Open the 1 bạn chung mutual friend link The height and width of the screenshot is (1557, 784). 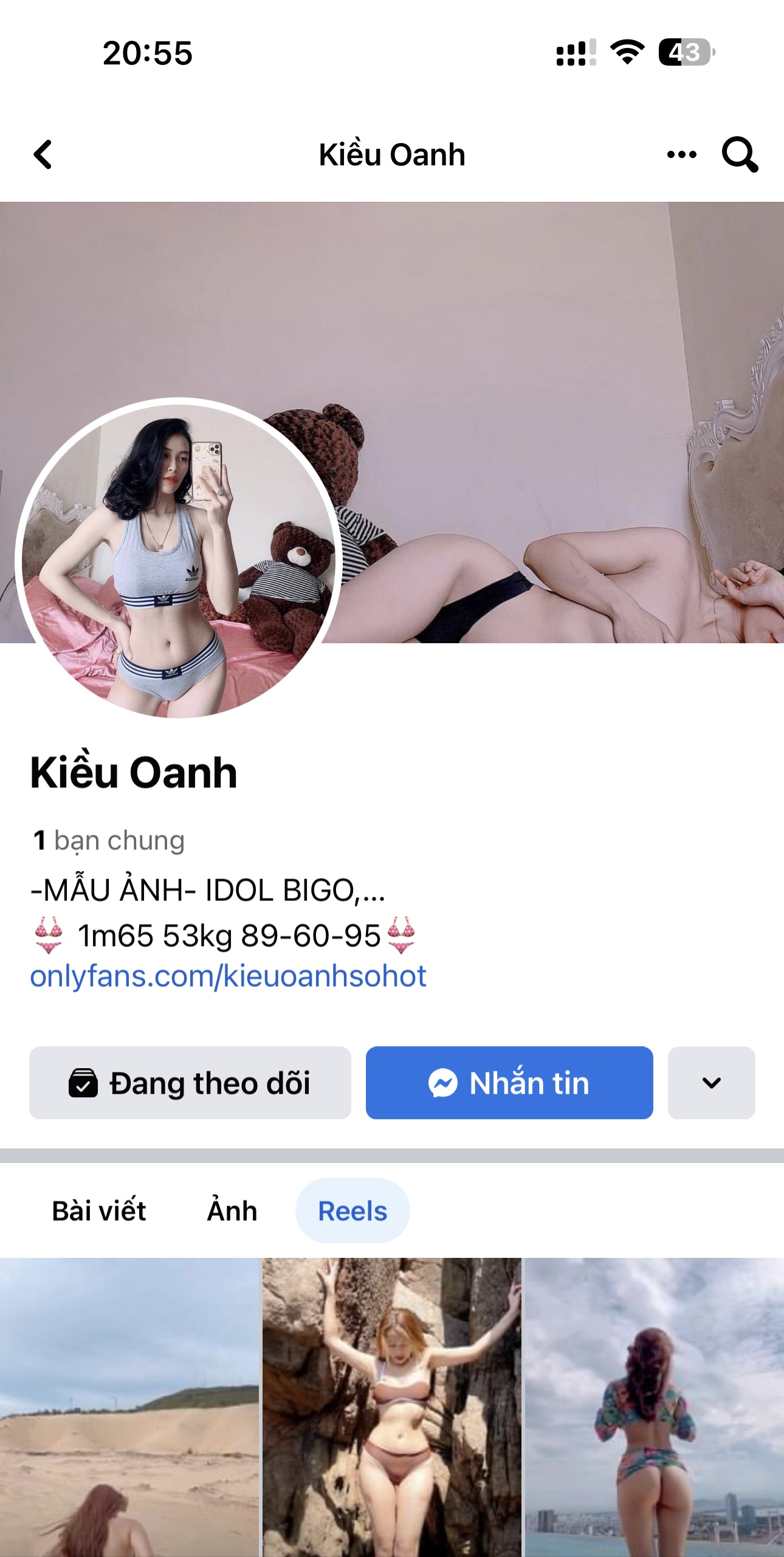109,840
